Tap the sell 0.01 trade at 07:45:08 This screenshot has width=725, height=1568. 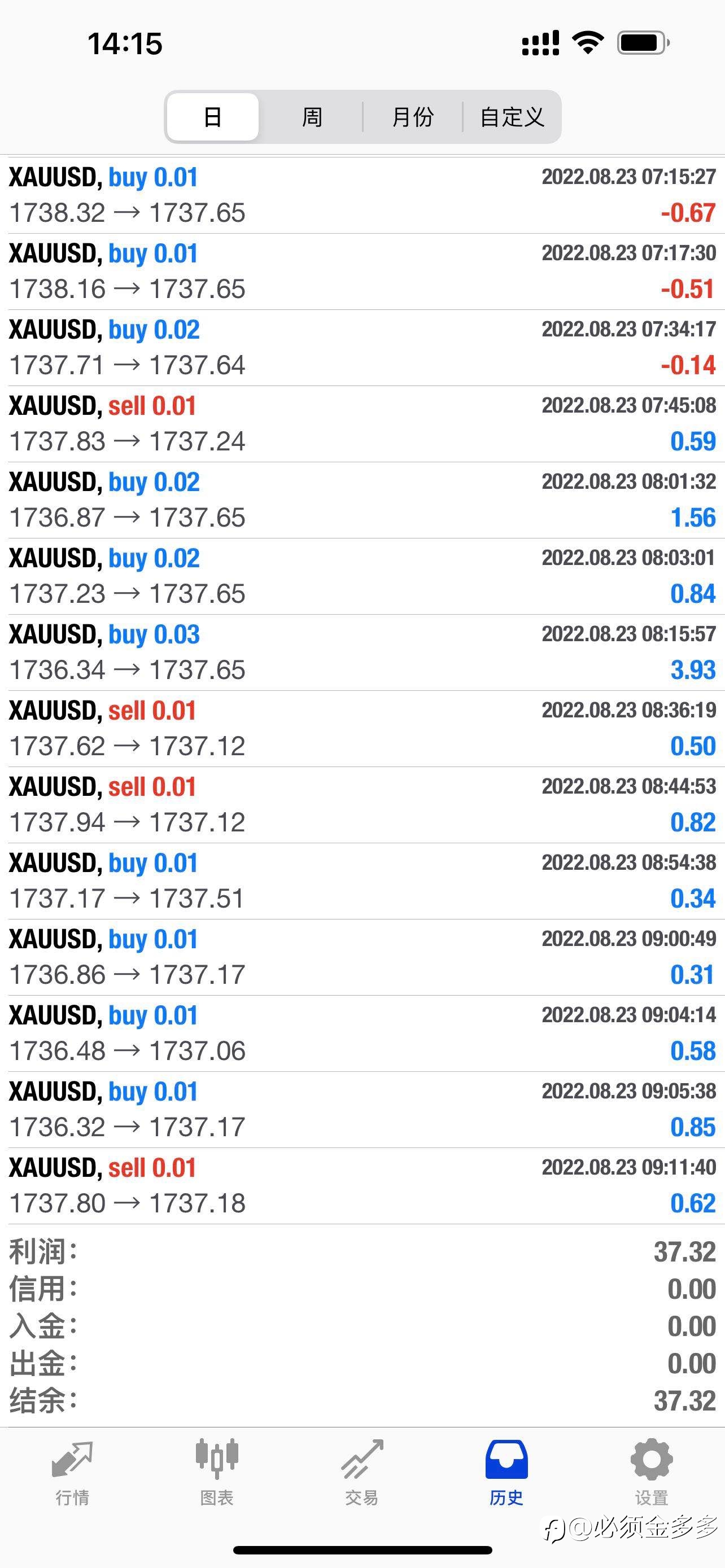pyautogui.click(x=362, y=424)
